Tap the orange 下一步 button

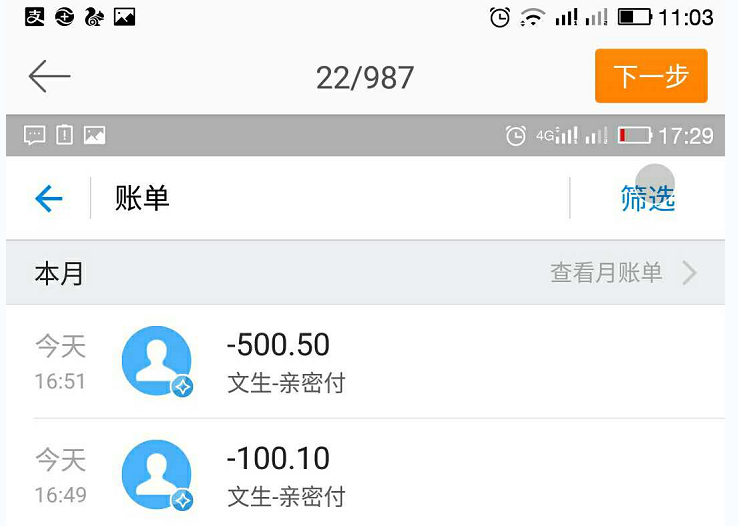tap(650, 76)
